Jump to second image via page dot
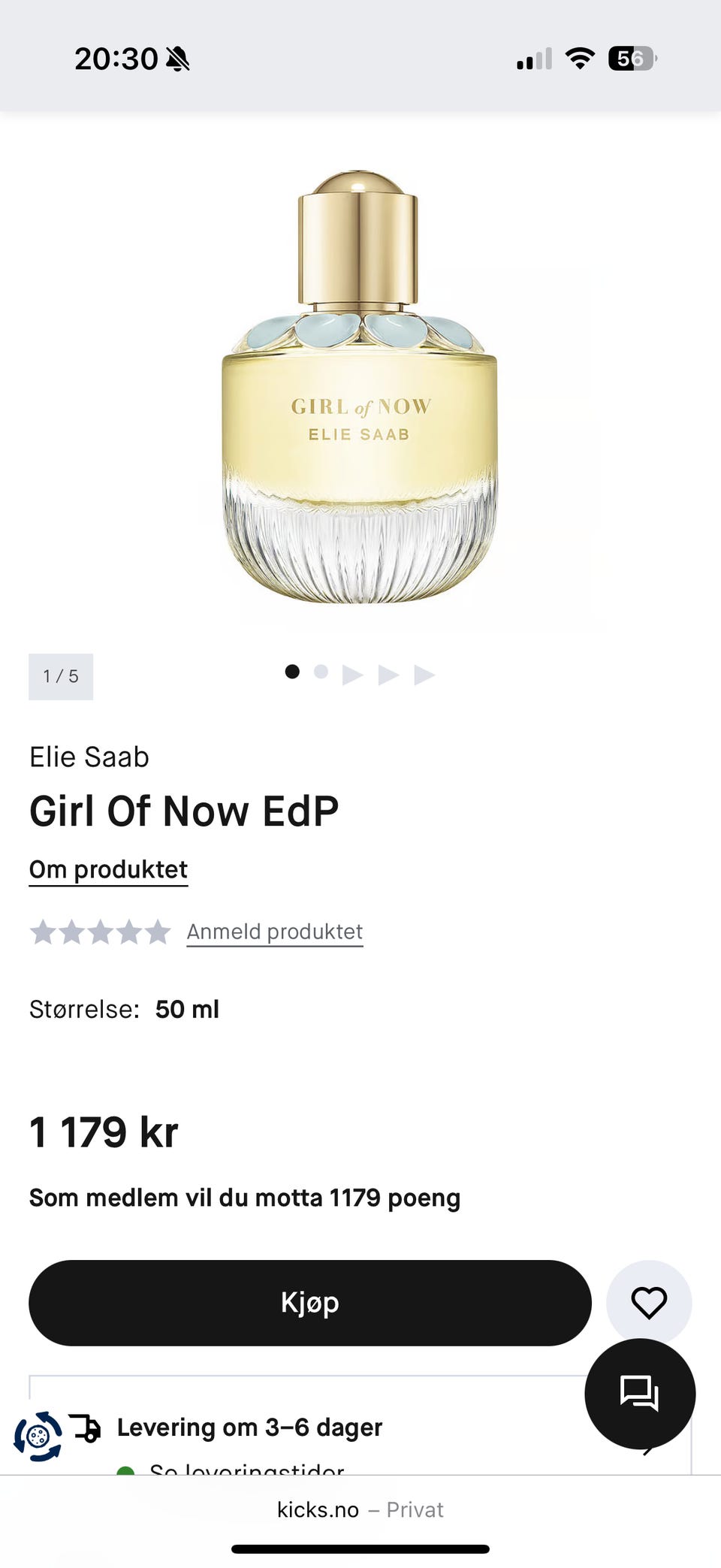The height and width of the screenshot is (1568, 721). [x=321, y=672]
